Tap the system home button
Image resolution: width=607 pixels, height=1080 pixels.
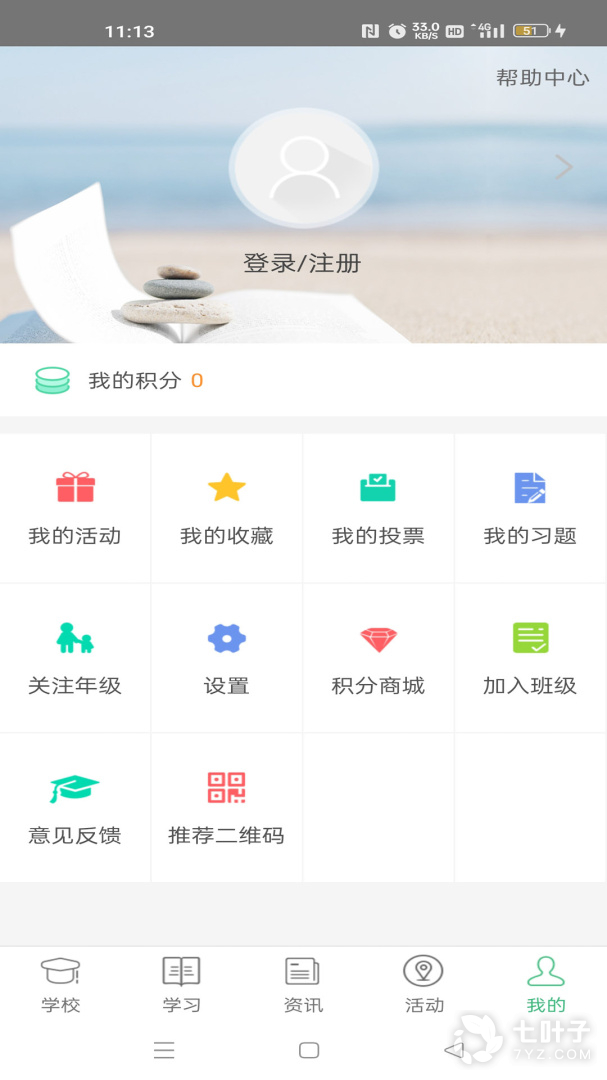click(x=309, y=1050)
